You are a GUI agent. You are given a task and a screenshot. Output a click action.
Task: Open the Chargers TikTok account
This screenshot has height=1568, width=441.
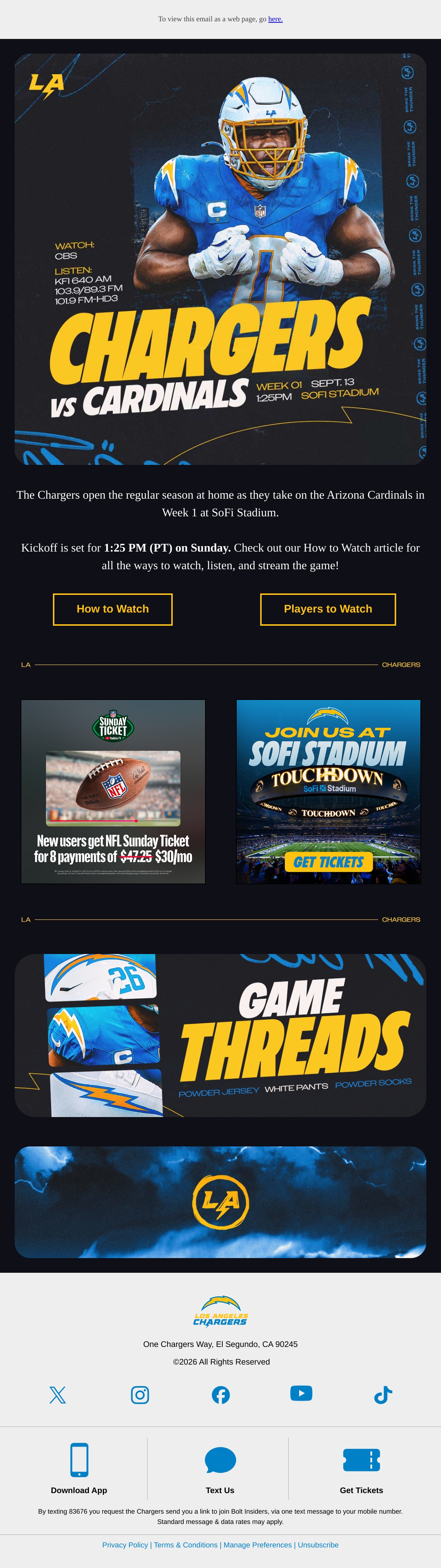pyautogui.click(x=383, y=1395)
